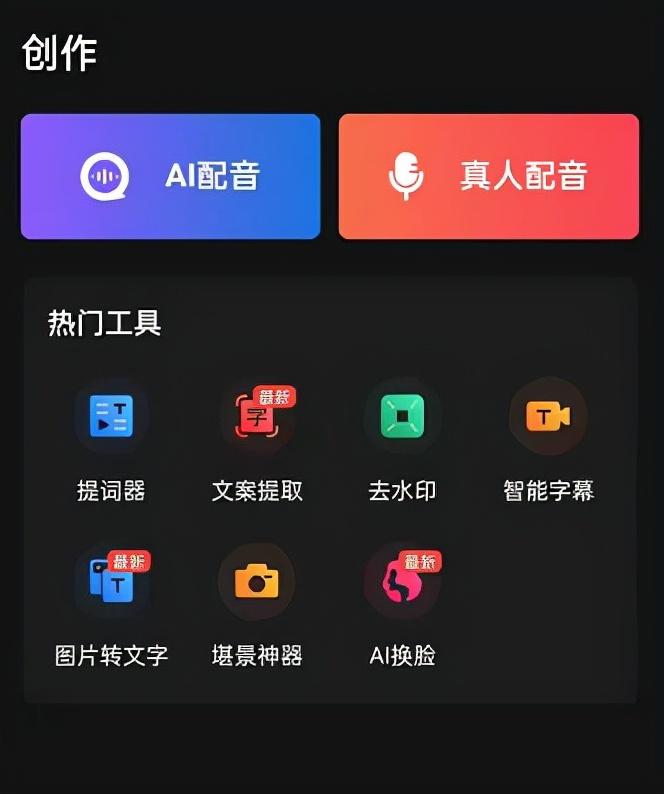Launch 文案提取 tool
Viewport: 664px width, 794px height.
[x=257, y=416]
